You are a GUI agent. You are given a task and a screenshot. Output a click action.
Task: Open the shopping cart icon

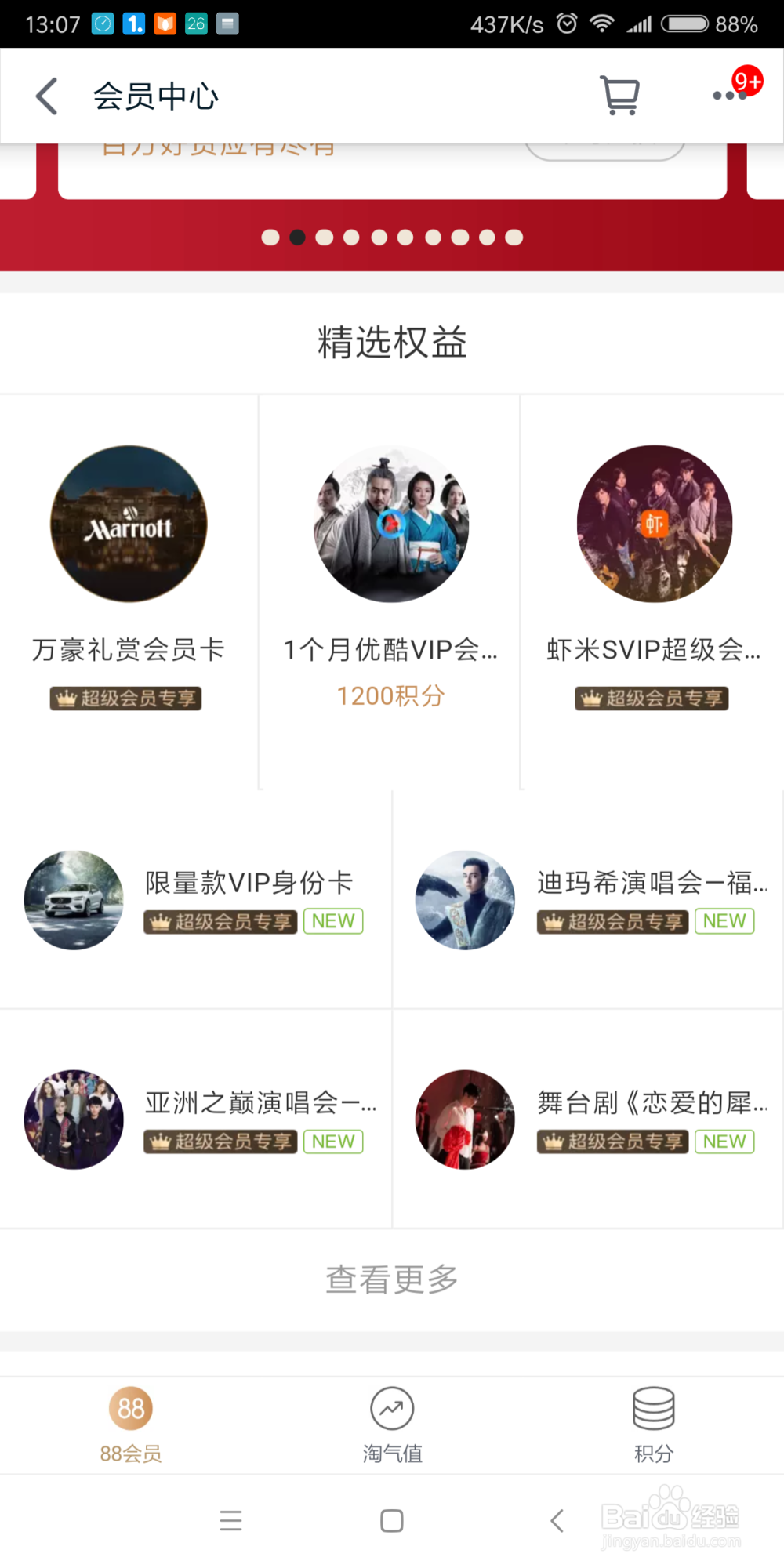click(x=620, y=94)
